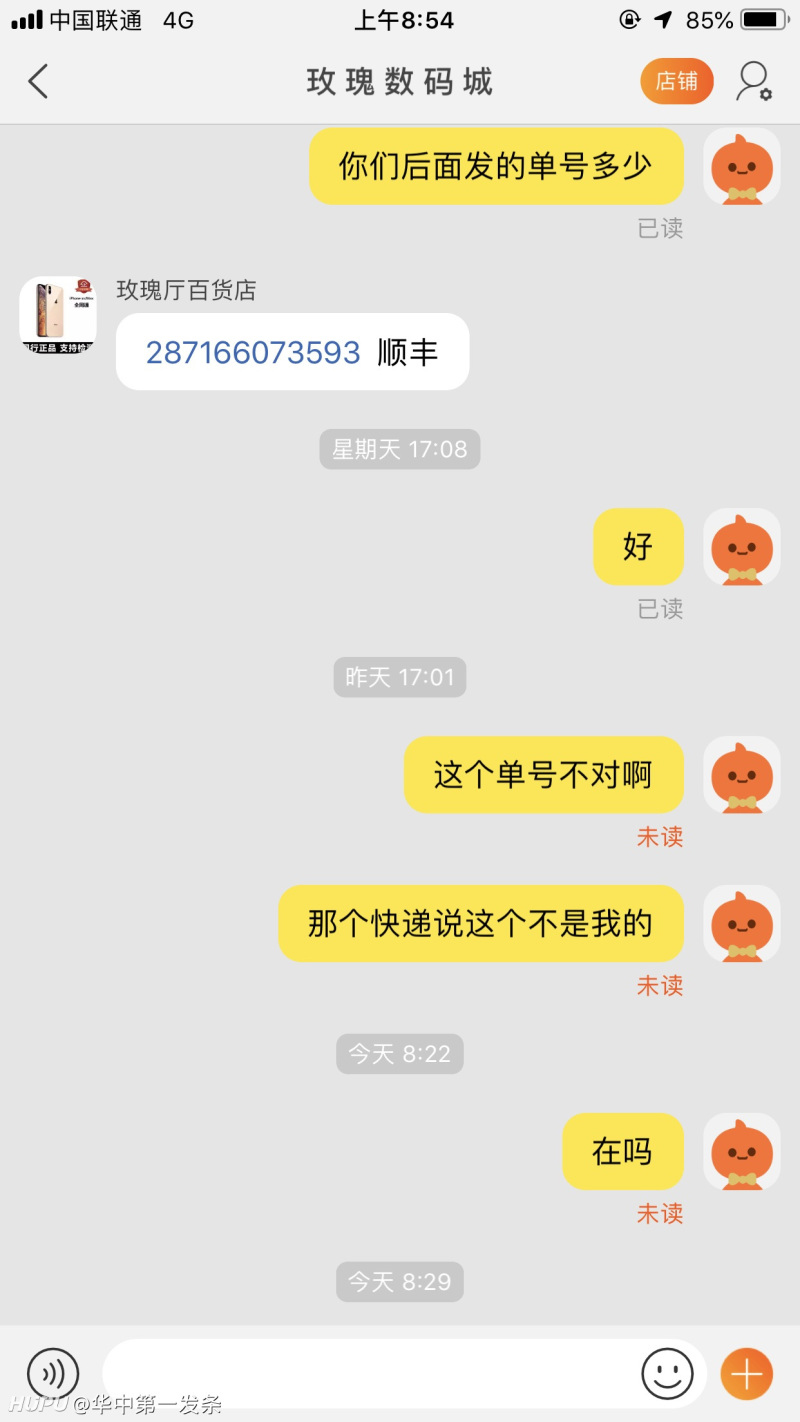The height and width of the screenshot is (1422, 800).
Task: Open the 店铺 shop page button
Action: click(x=677, y=82)
